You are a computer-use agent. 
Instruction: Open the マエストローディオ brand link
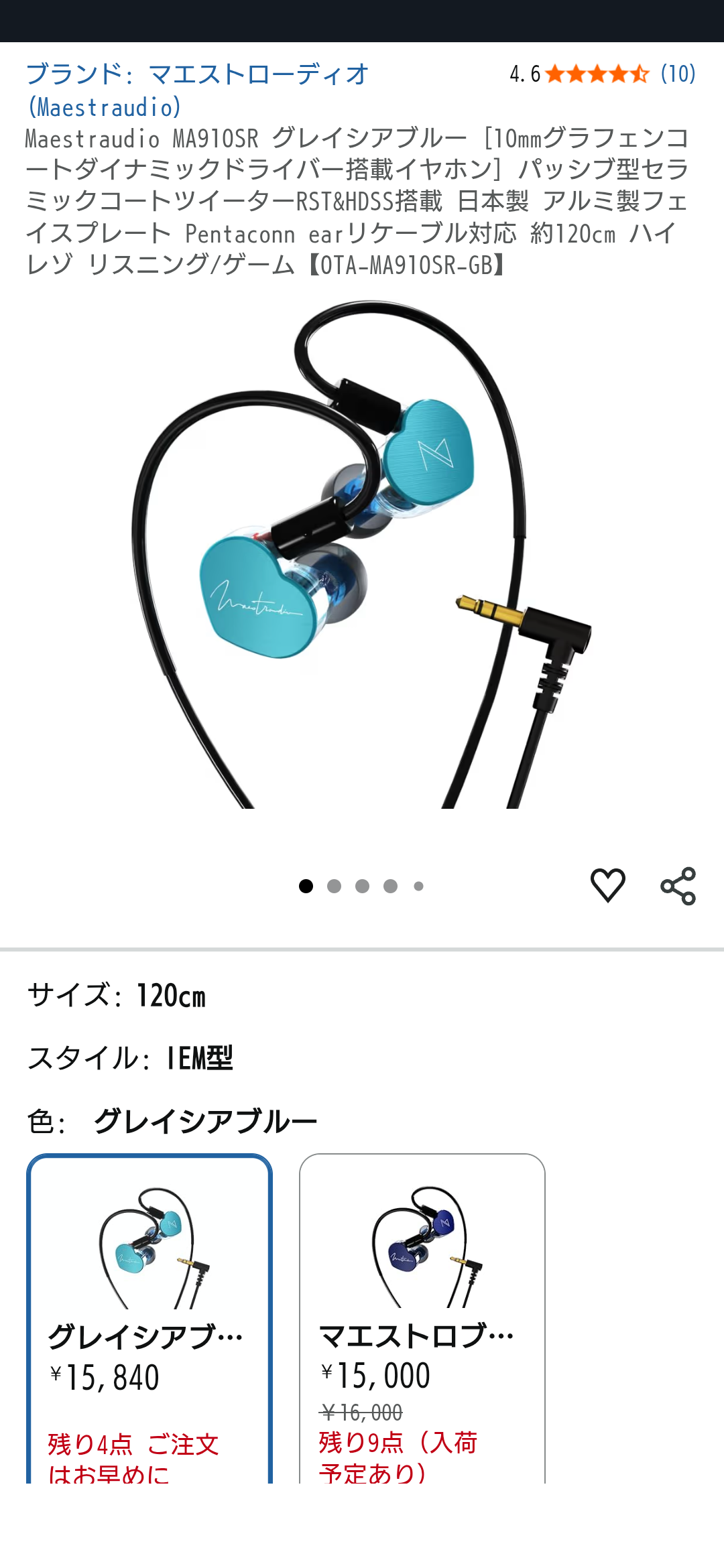[x=197, y=90]
